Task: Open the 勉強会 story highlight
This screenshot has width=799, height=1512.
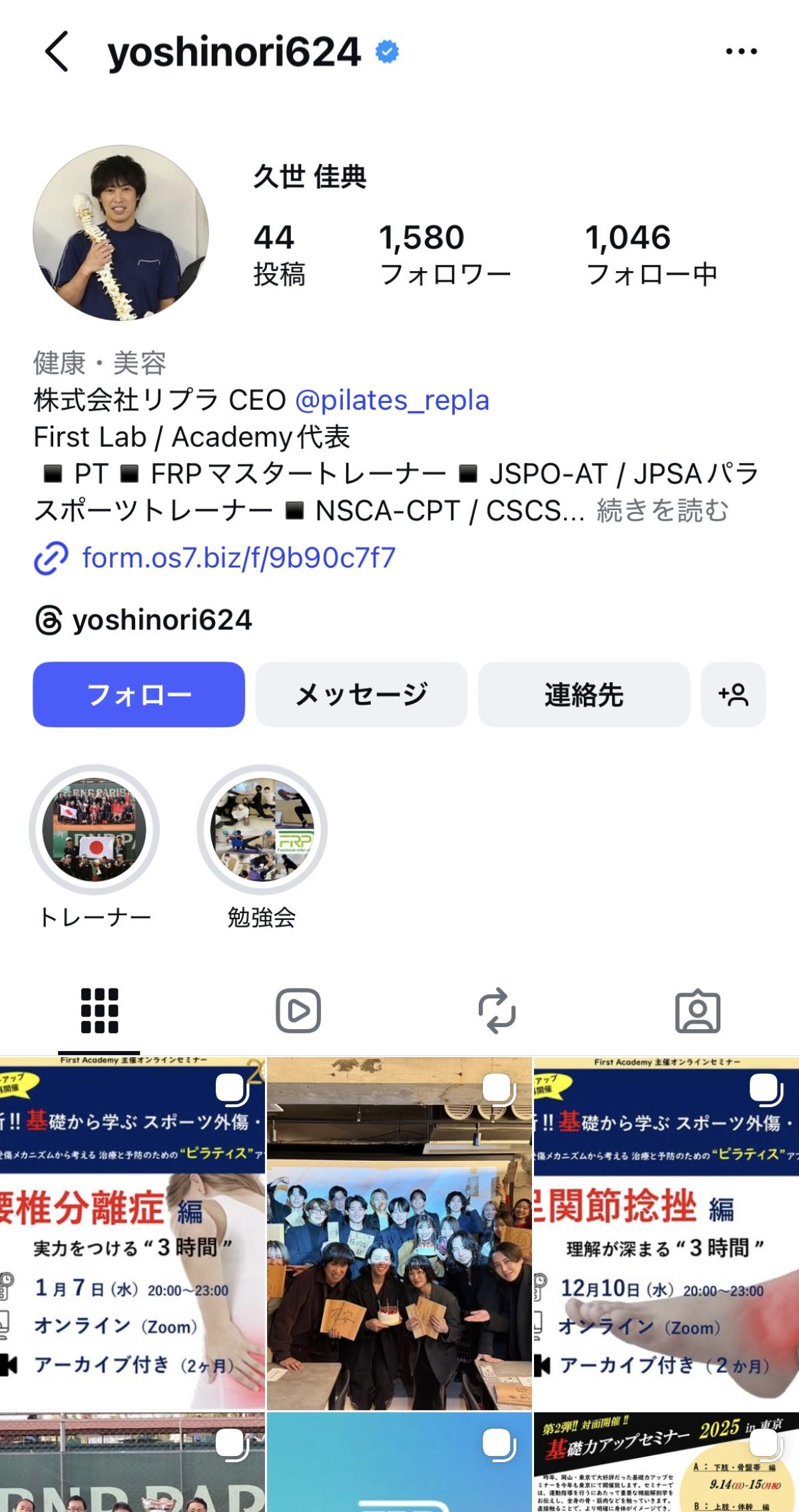Action: 262,830
